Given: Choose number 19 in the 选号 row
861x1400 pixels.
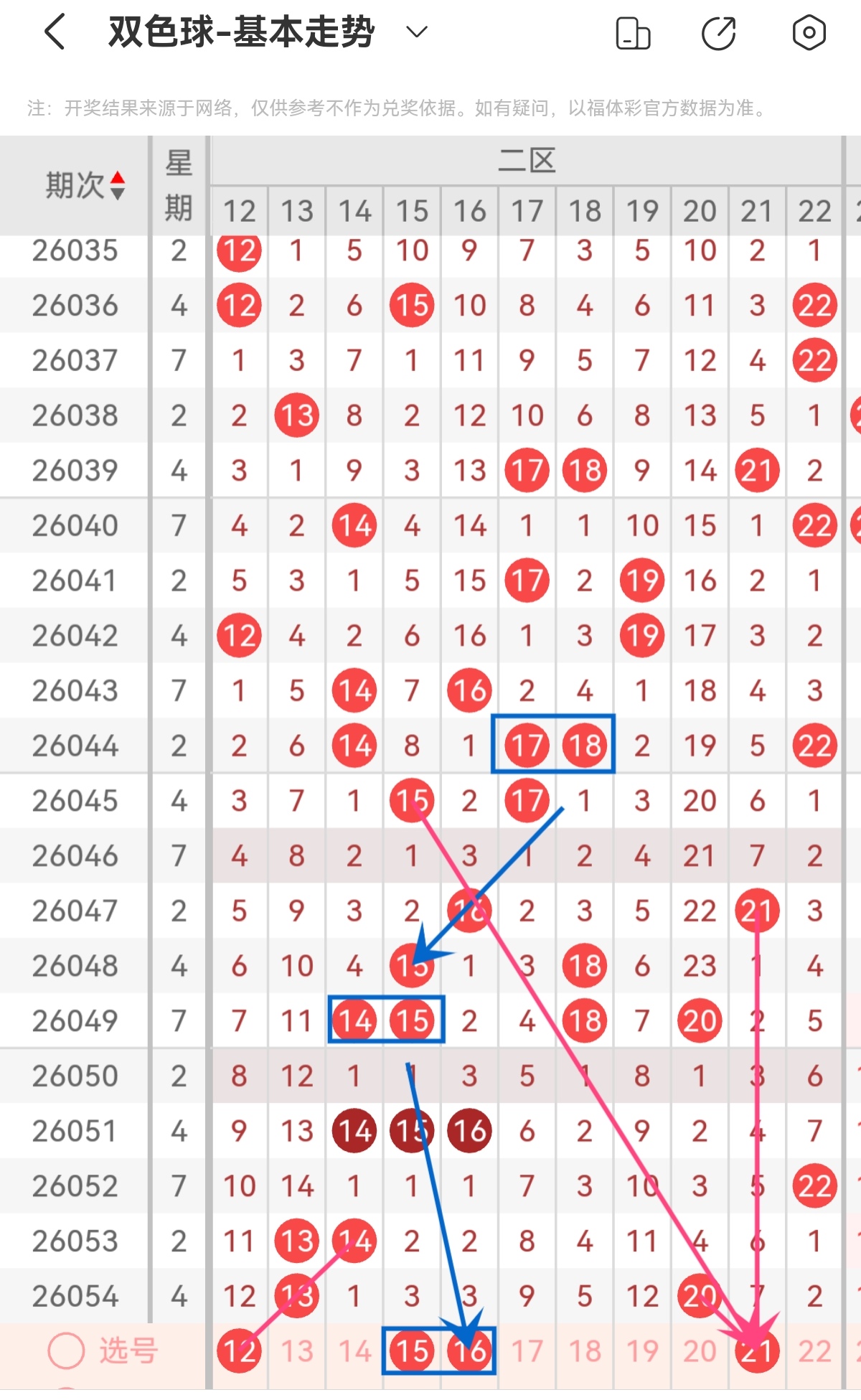Looking at the screenshot, I should [642, 1352].
